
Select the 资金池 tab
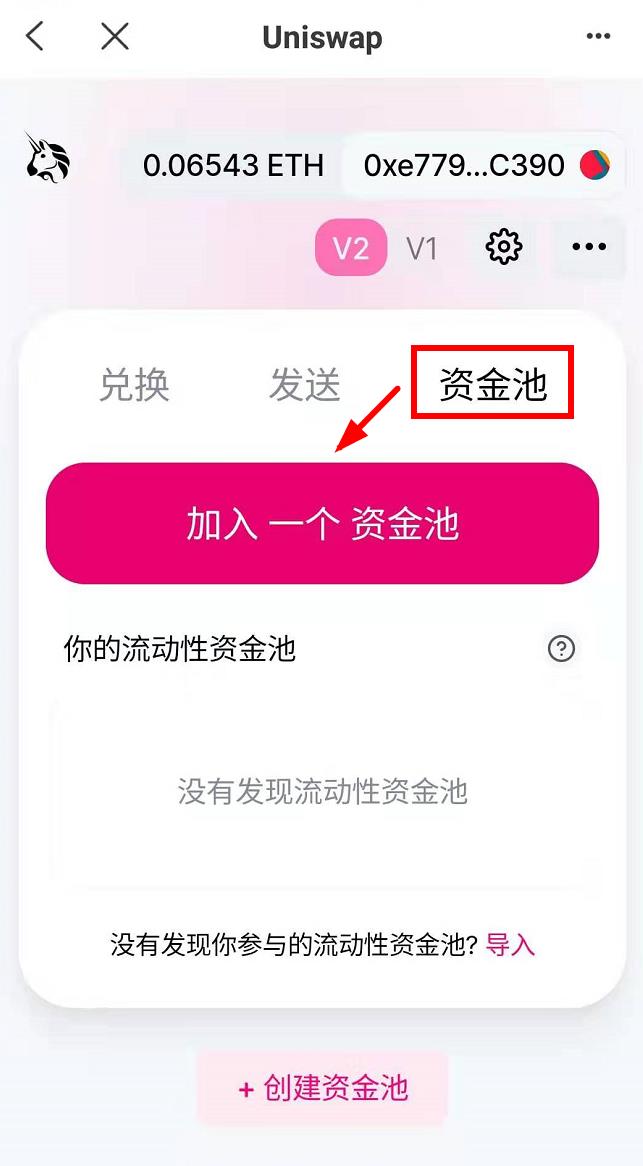(493, 385)
